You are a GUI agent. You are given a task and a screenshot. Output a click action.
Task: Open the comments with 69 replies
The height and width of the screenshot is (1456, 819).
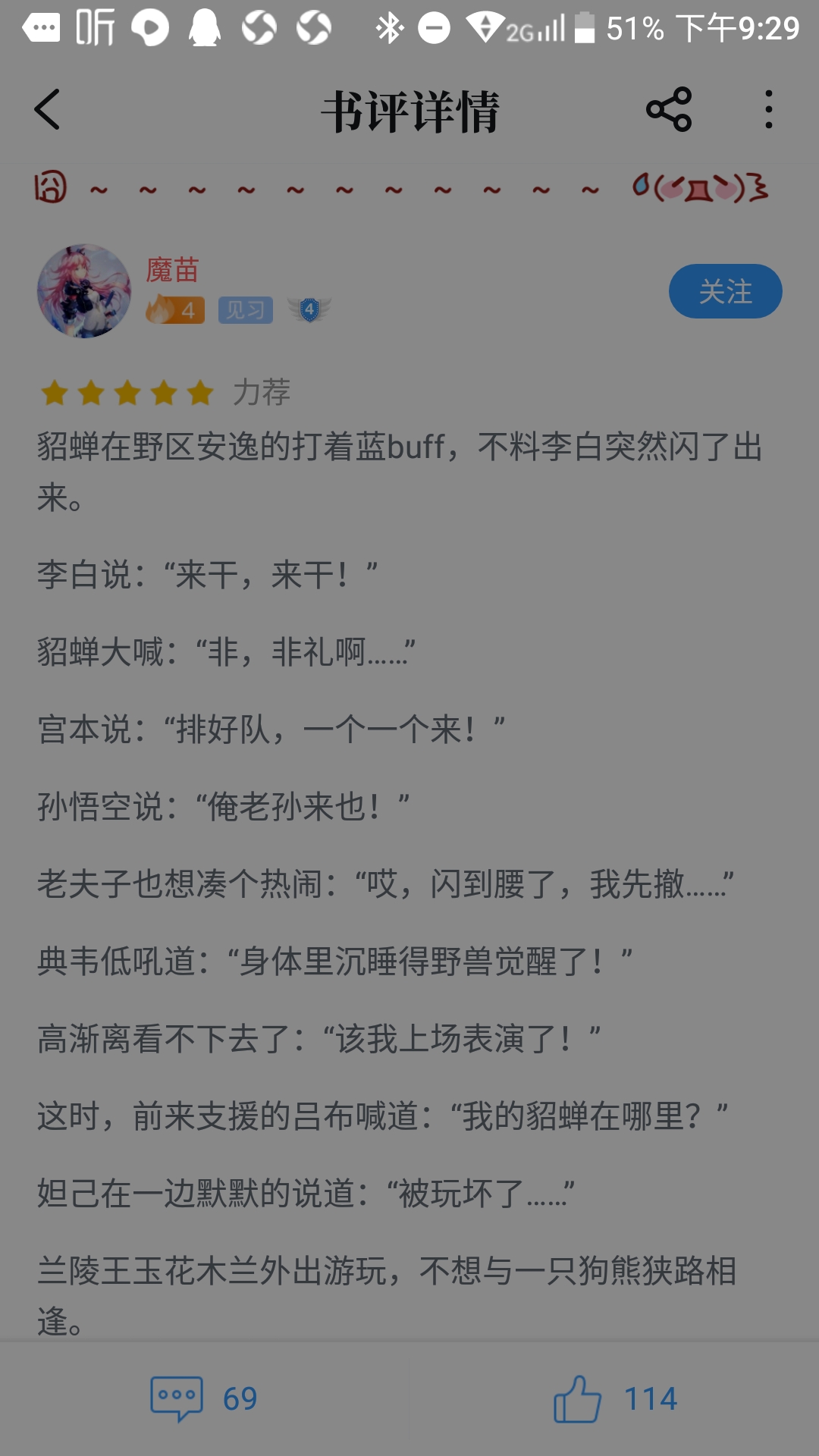point(203,1398)
